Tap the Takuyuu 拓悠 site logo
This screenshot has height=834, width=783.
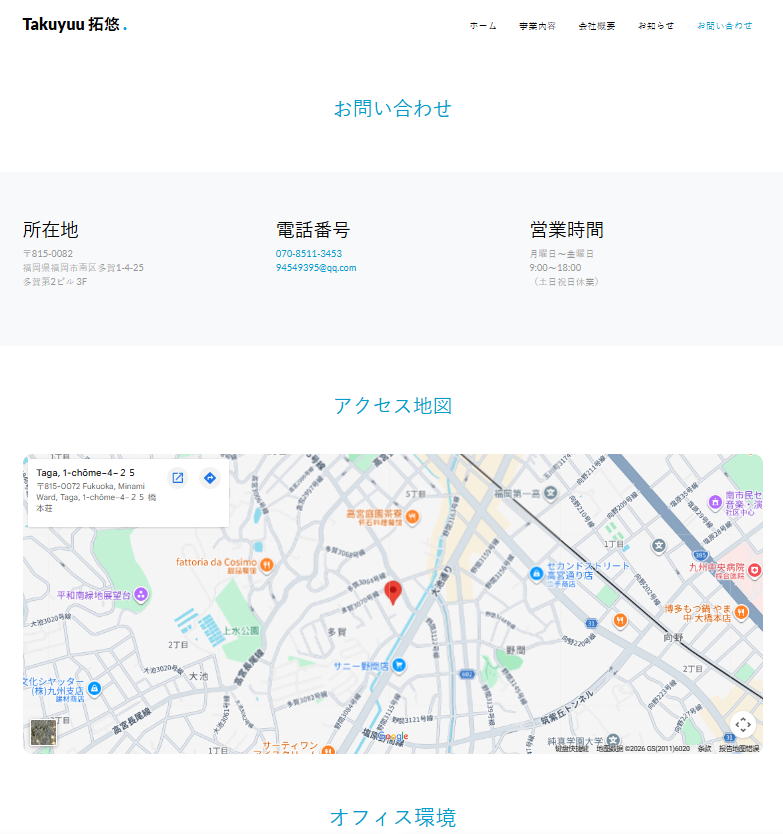[74, 24]
